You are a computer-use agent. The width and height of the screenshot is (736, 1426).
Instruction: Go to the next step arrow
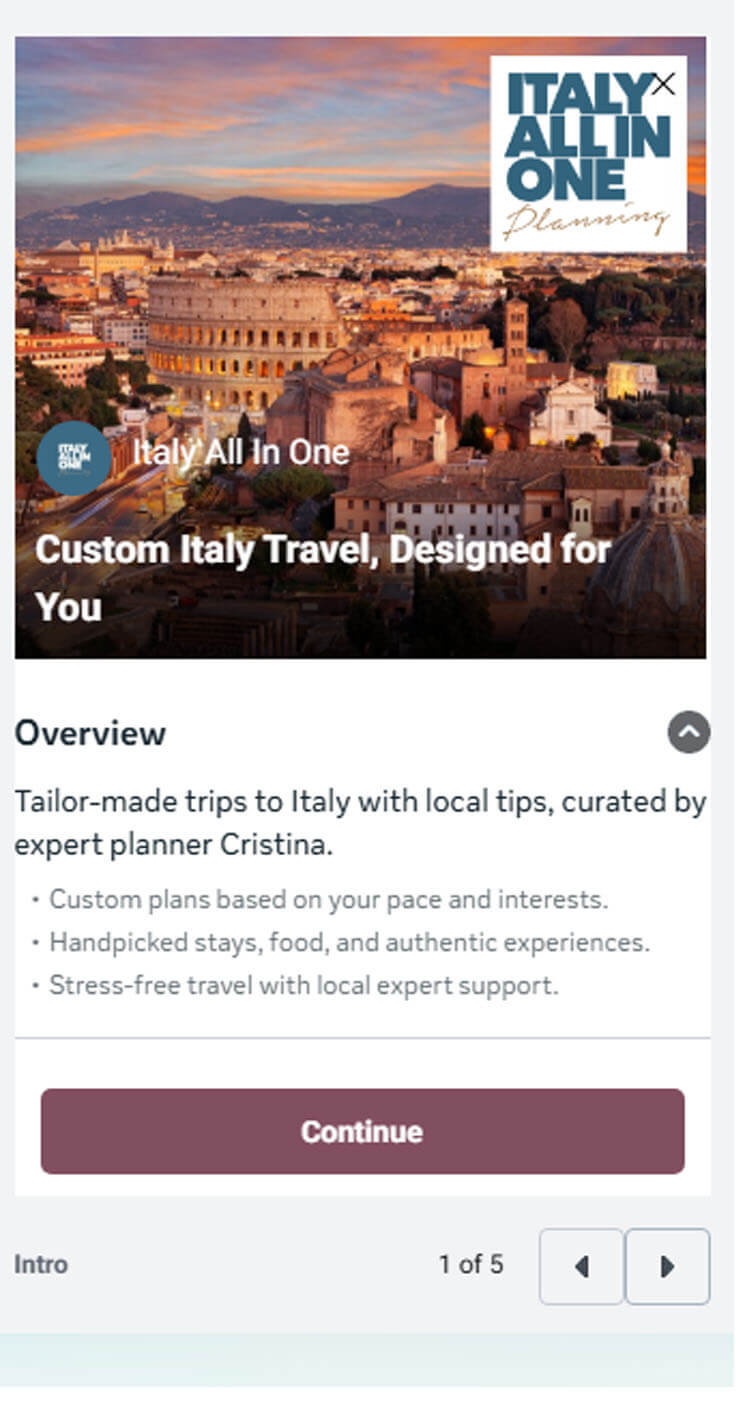coord(667,1266)
